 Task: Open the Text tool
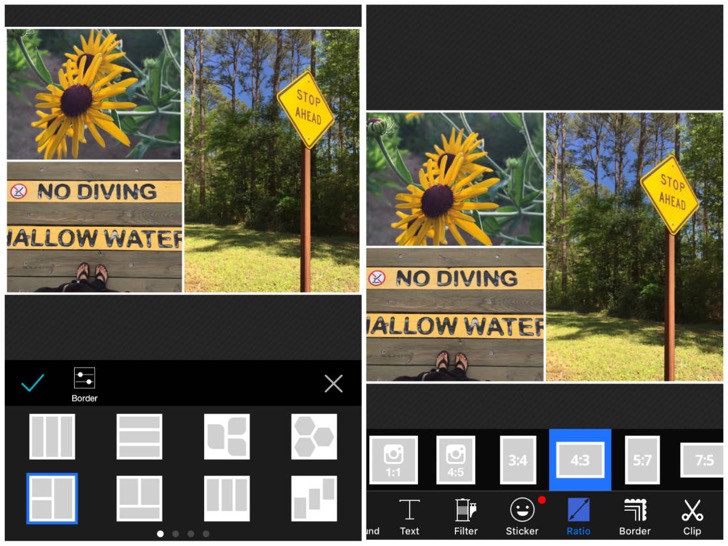(x=409, y=516)
